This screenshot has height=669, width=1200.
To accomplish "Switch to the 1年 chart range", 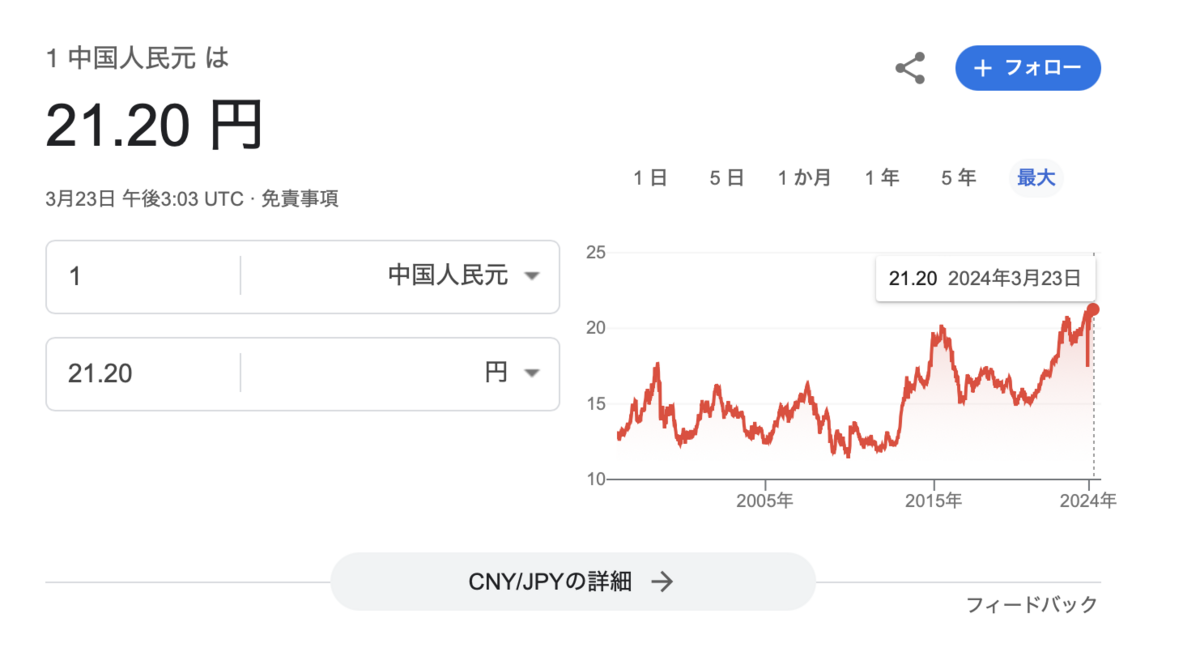I will (x=882, y=178).
